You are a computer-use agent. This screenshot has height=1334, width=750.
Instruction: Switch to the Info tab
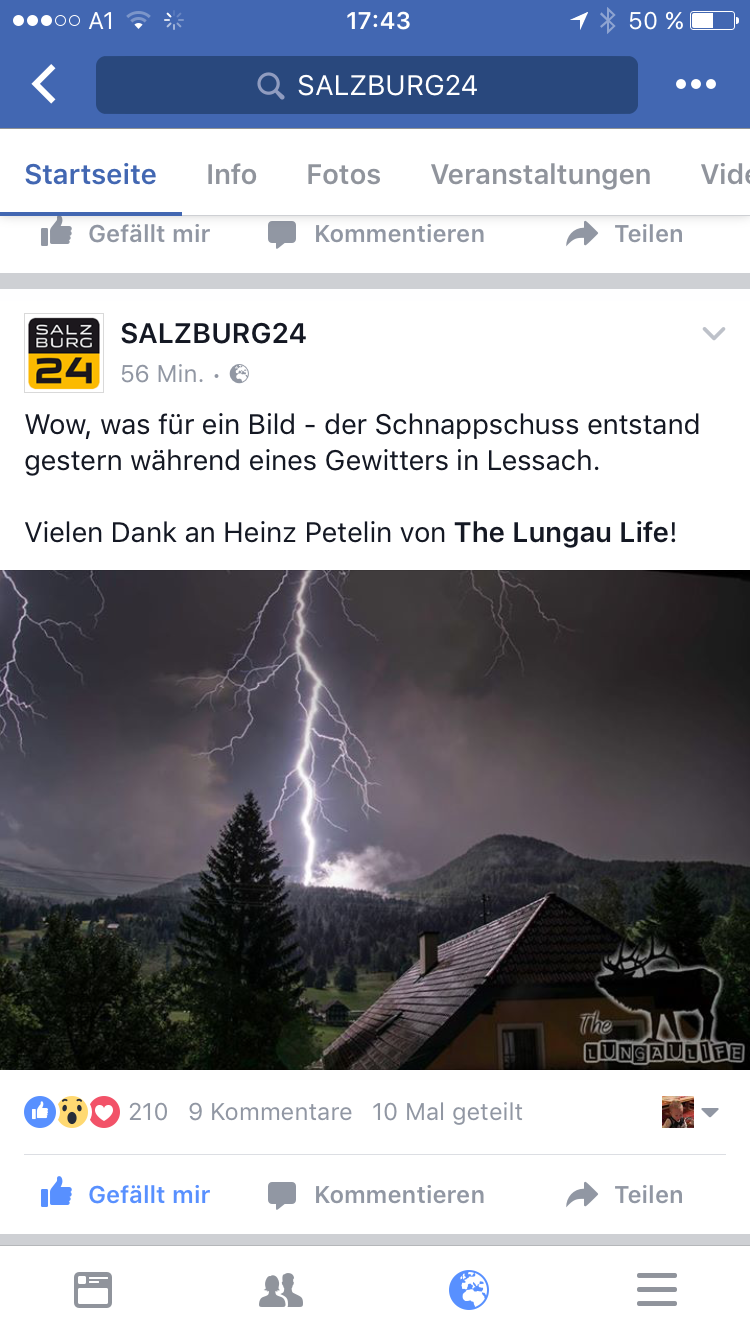231,174
